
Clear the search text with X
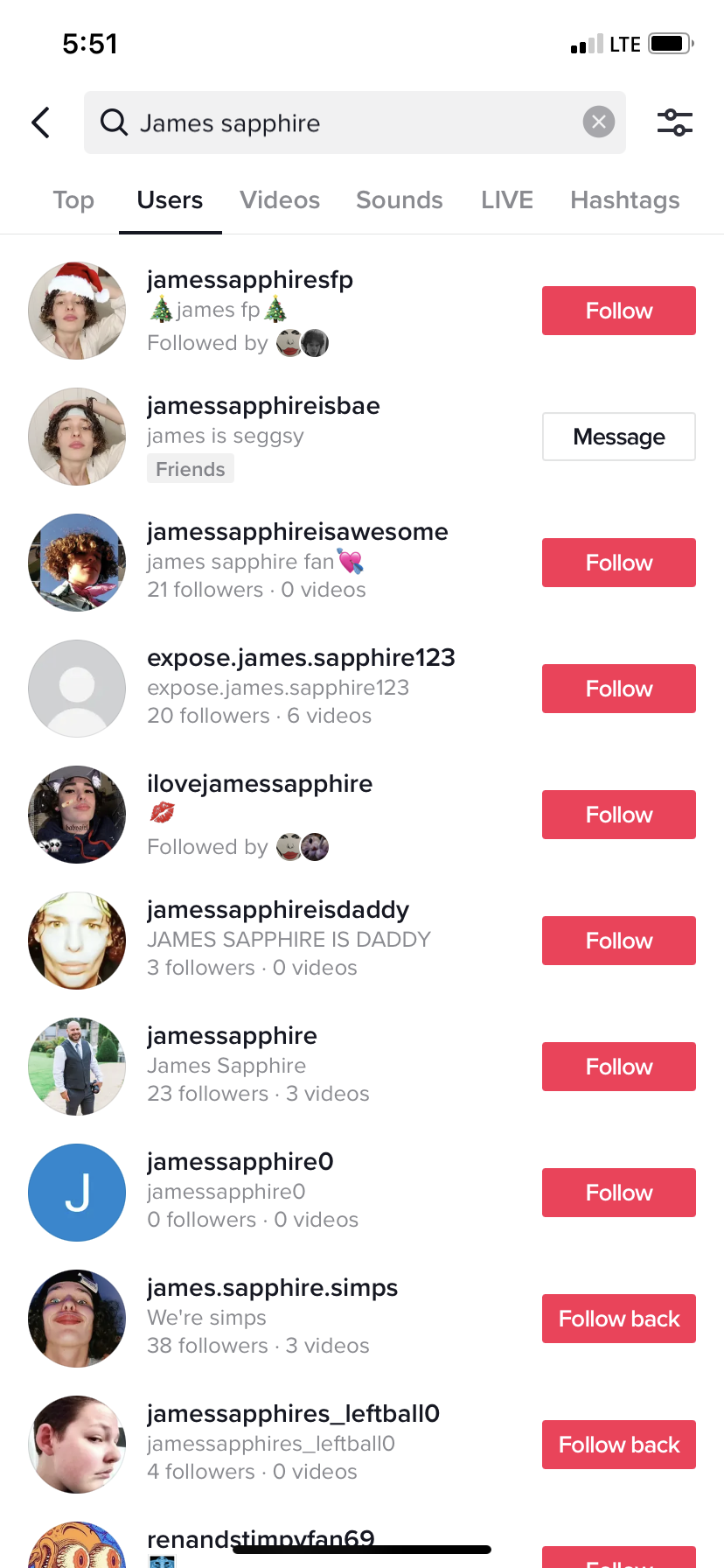[599, 122]
